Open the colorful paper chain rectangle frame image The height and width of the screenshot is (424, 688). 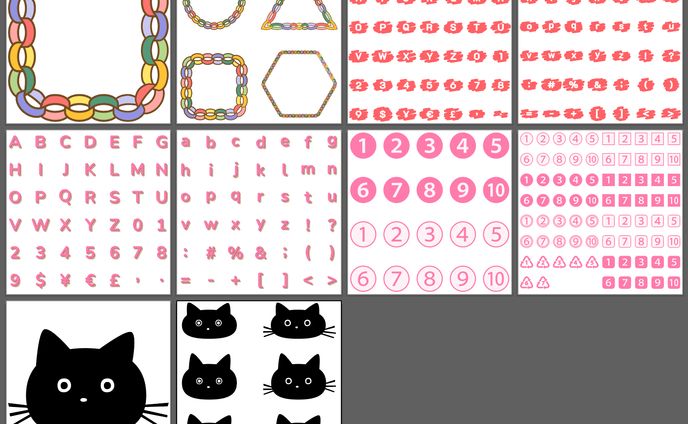click(x=88, y=60)
